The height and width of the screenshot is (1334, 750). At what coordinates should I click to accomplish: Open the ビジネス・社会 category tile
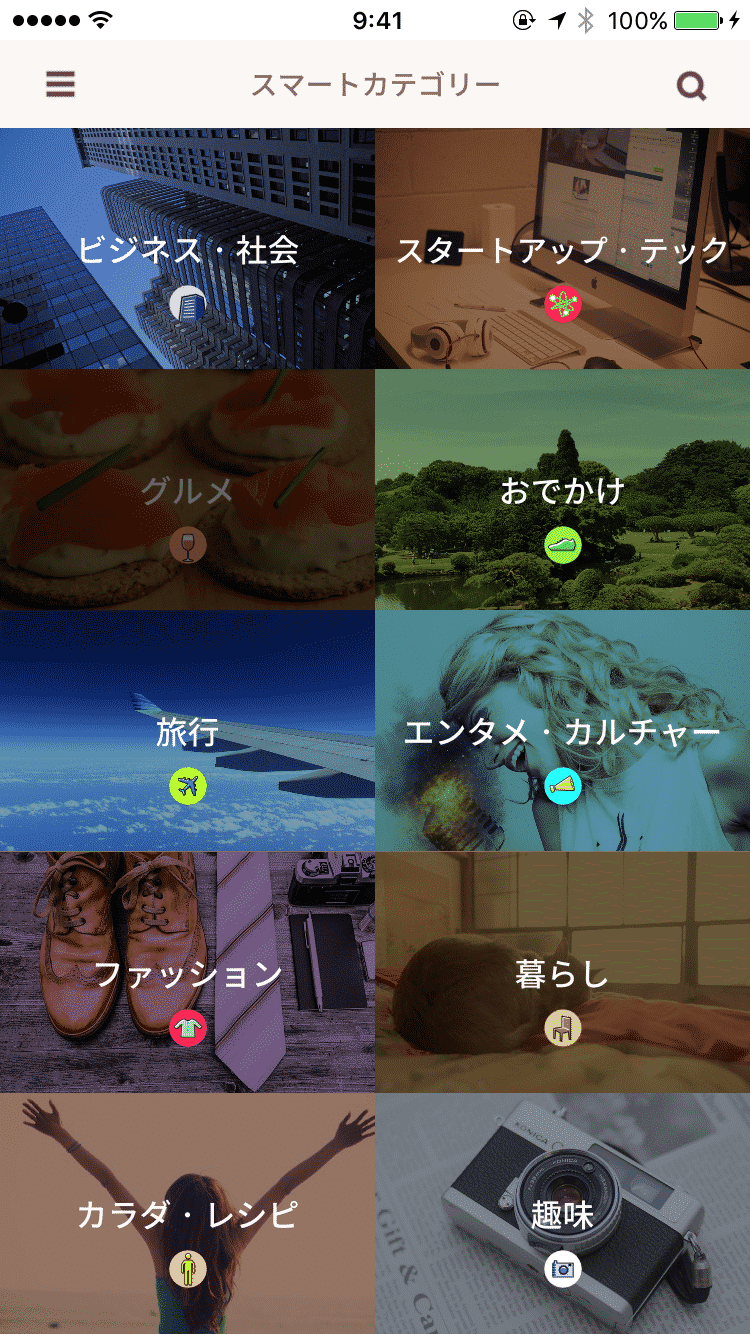(x=187, y=250)
